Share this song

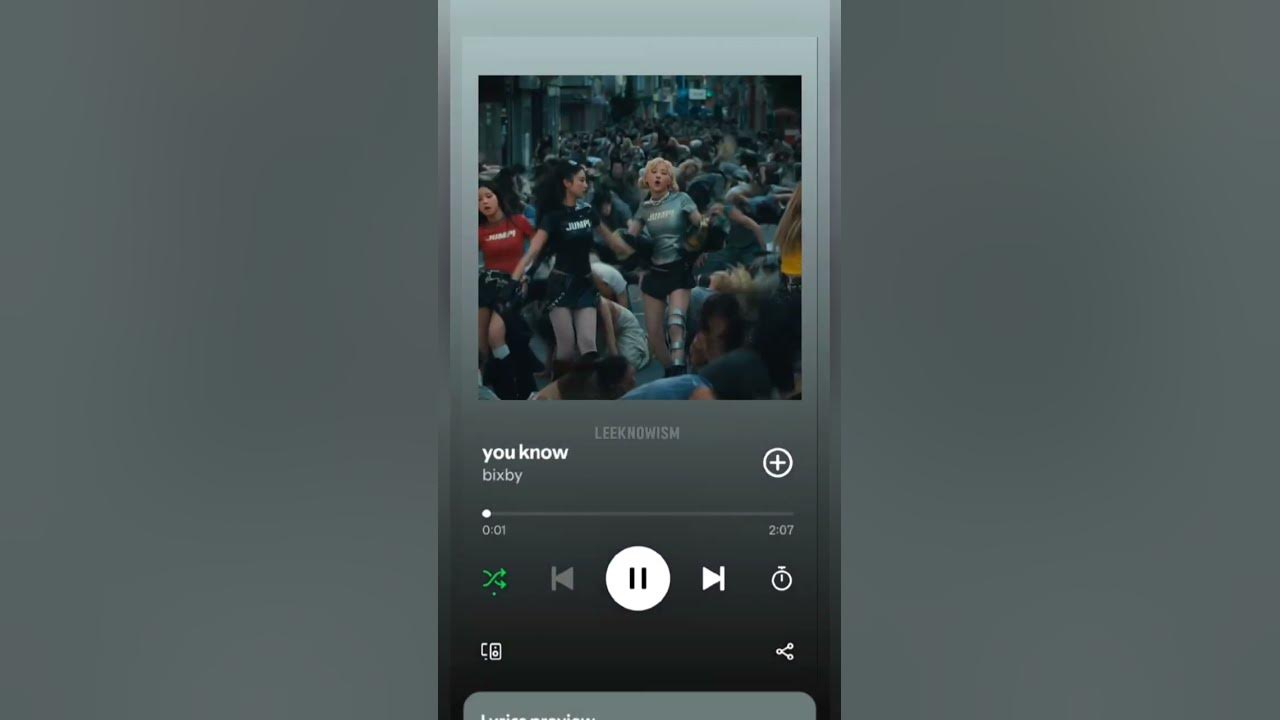coord(785,652)
